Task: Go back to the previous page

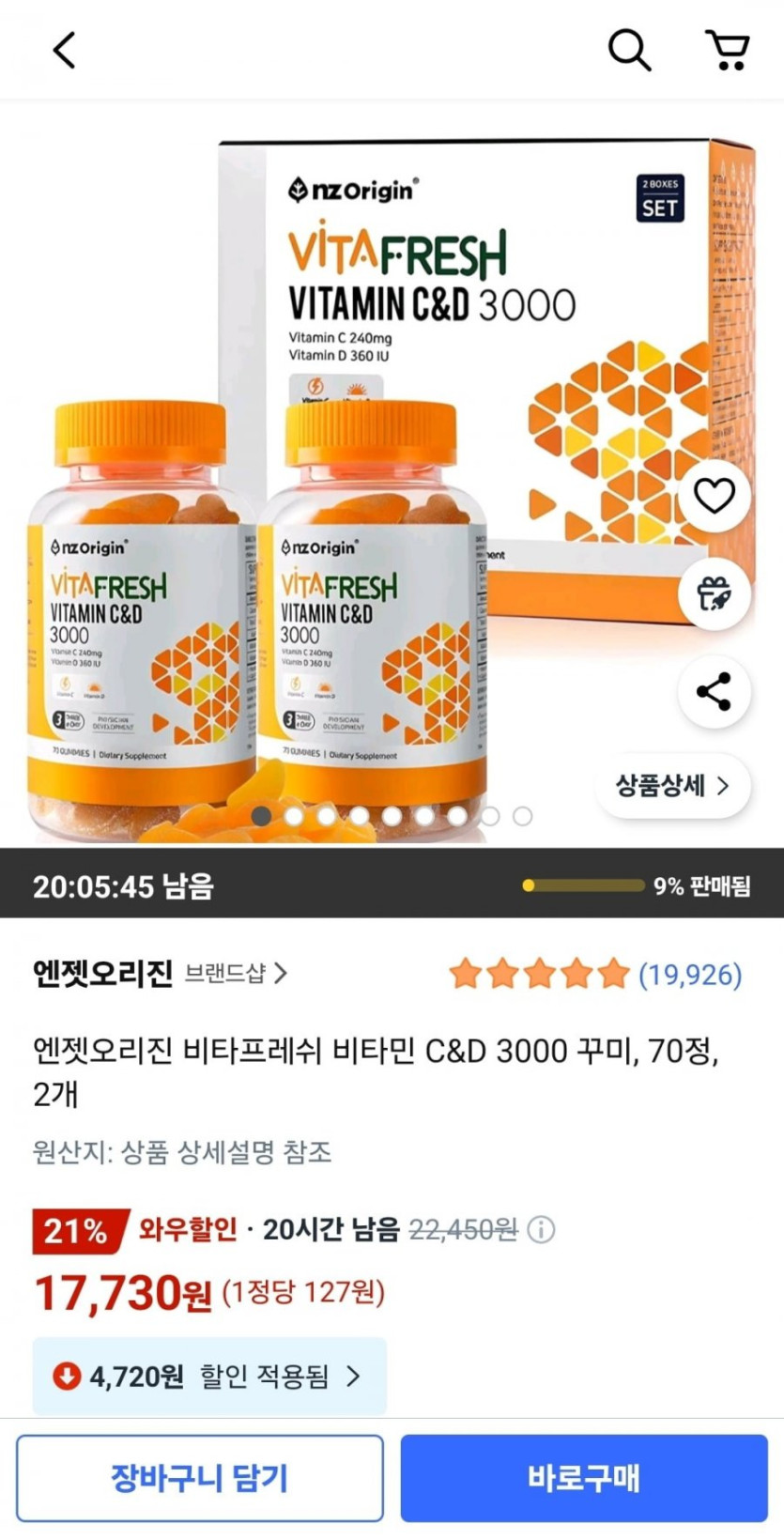Action: click(64, 51)
